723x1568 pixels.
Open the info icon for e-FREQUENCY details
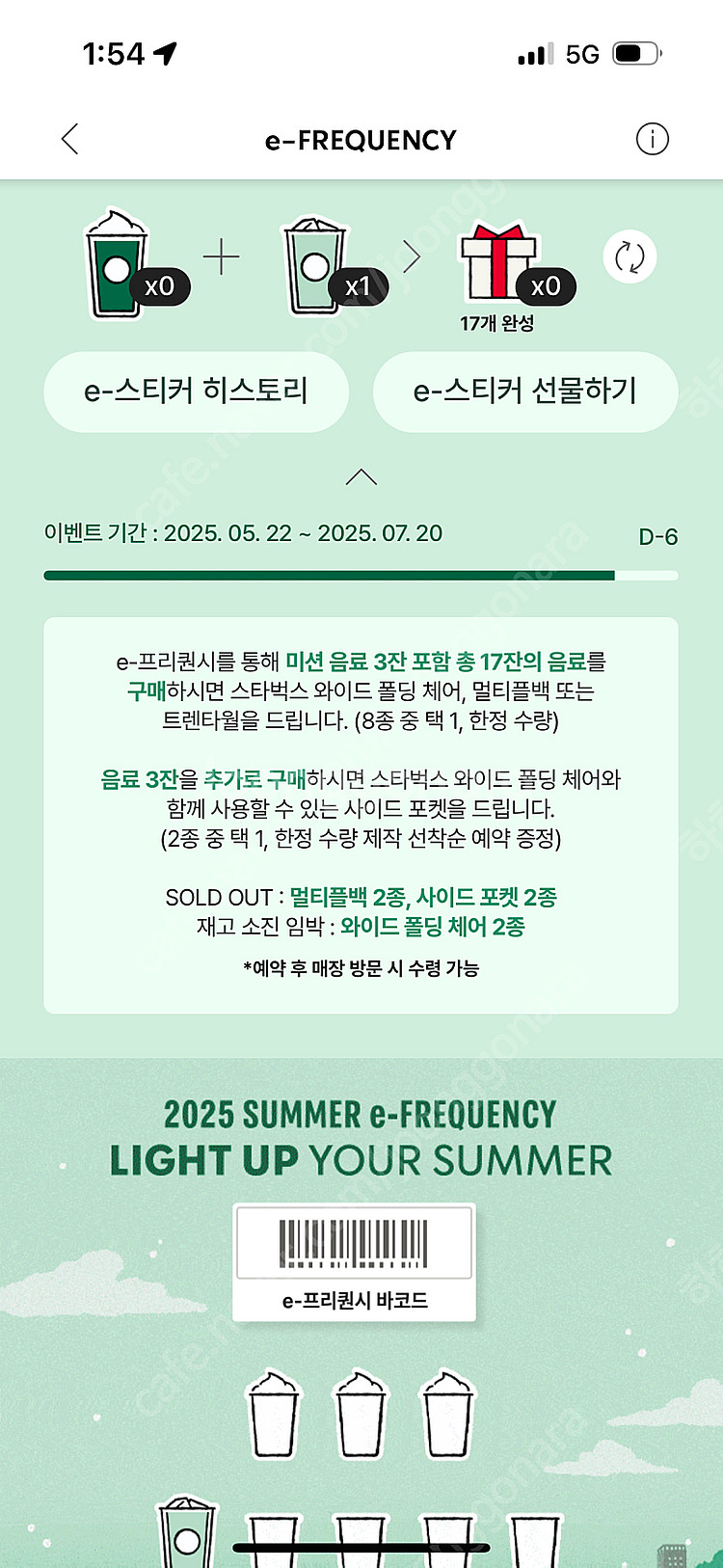point(653,139)
